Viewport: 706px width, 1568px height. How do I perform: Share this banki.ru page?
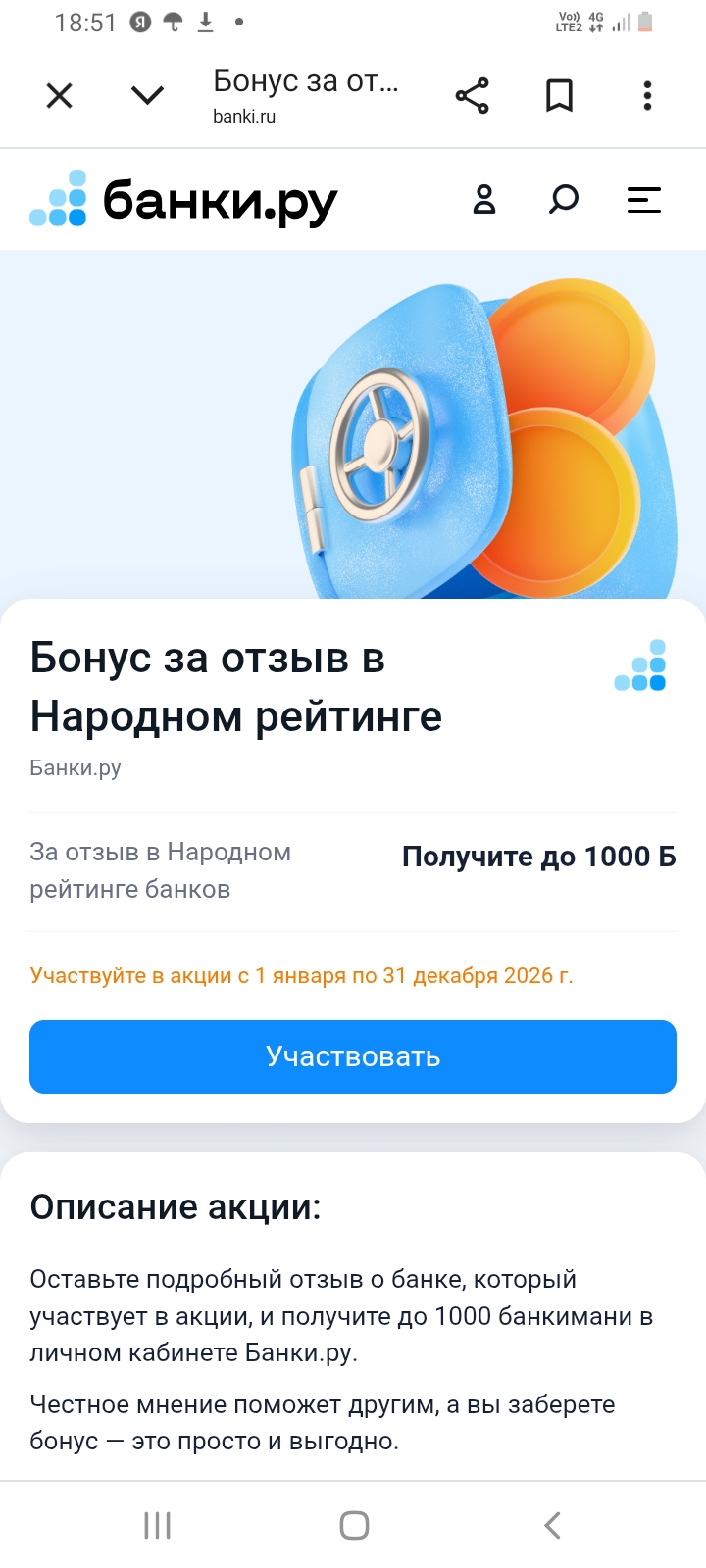(472, 96)
